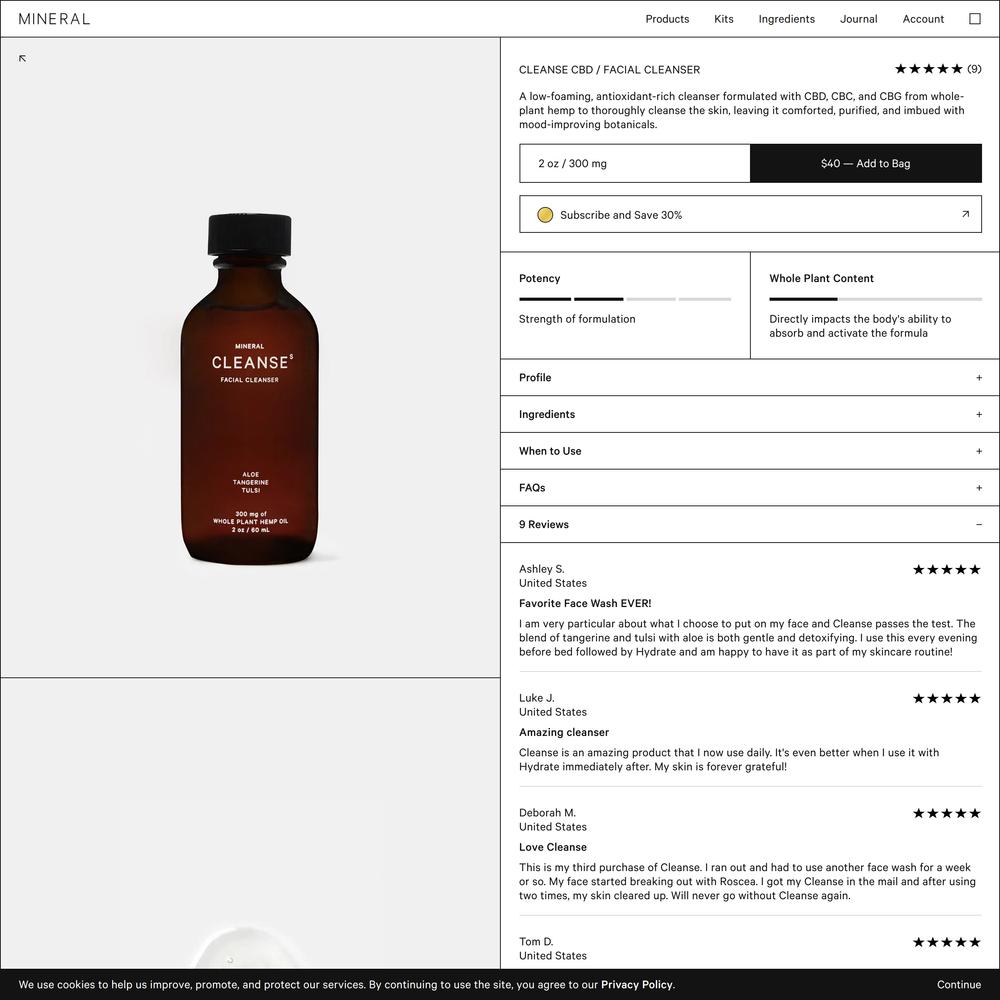The image size is (1000, 1000).
Task: Collapse the 9 Reviews section
Action: point(750,524)
